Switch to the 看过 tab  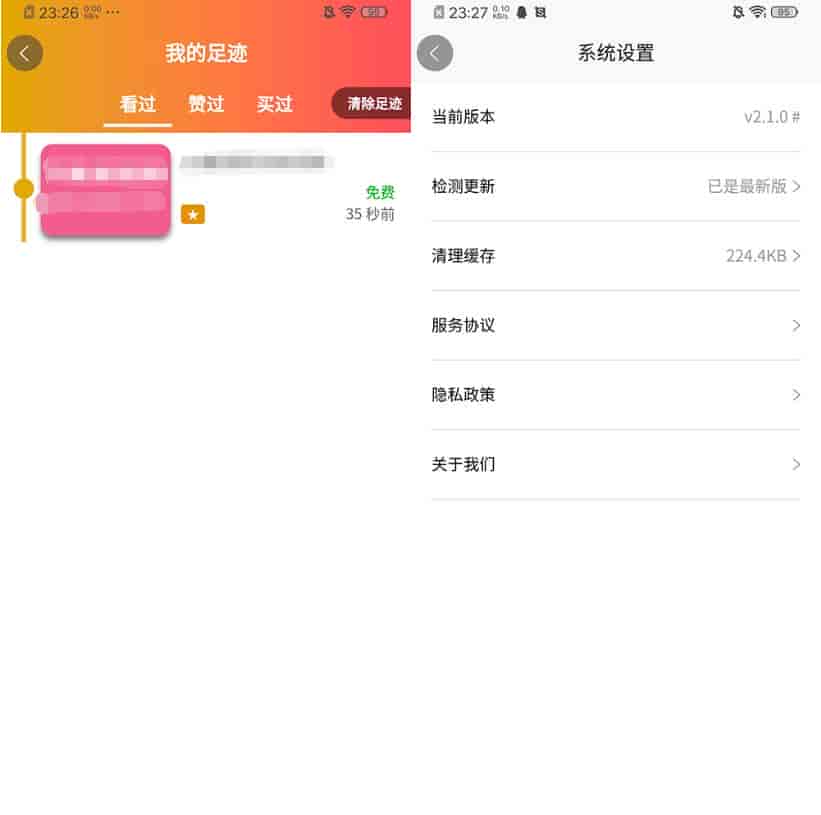click(138, 104)
